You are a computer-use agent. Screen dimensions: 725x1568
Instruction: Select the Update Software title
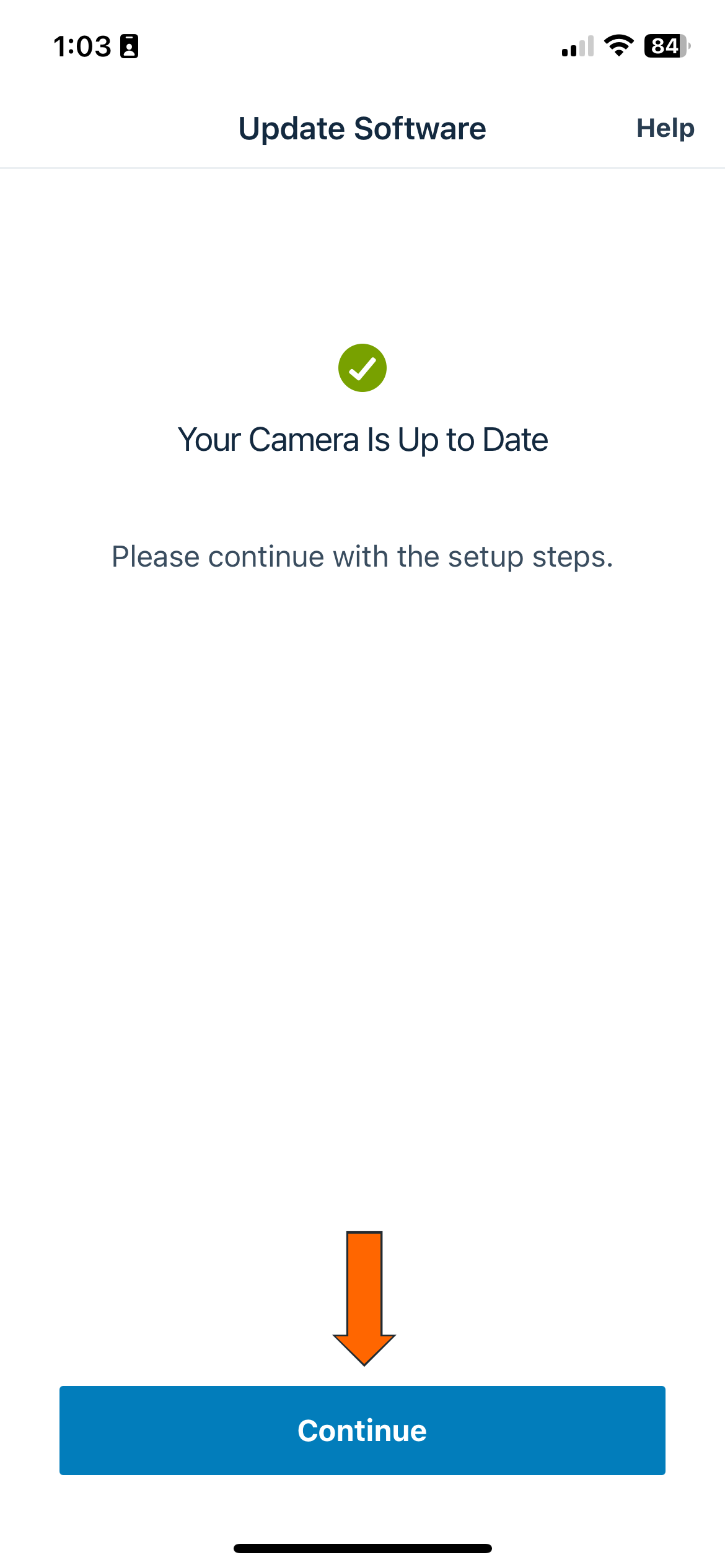(362, 128)
